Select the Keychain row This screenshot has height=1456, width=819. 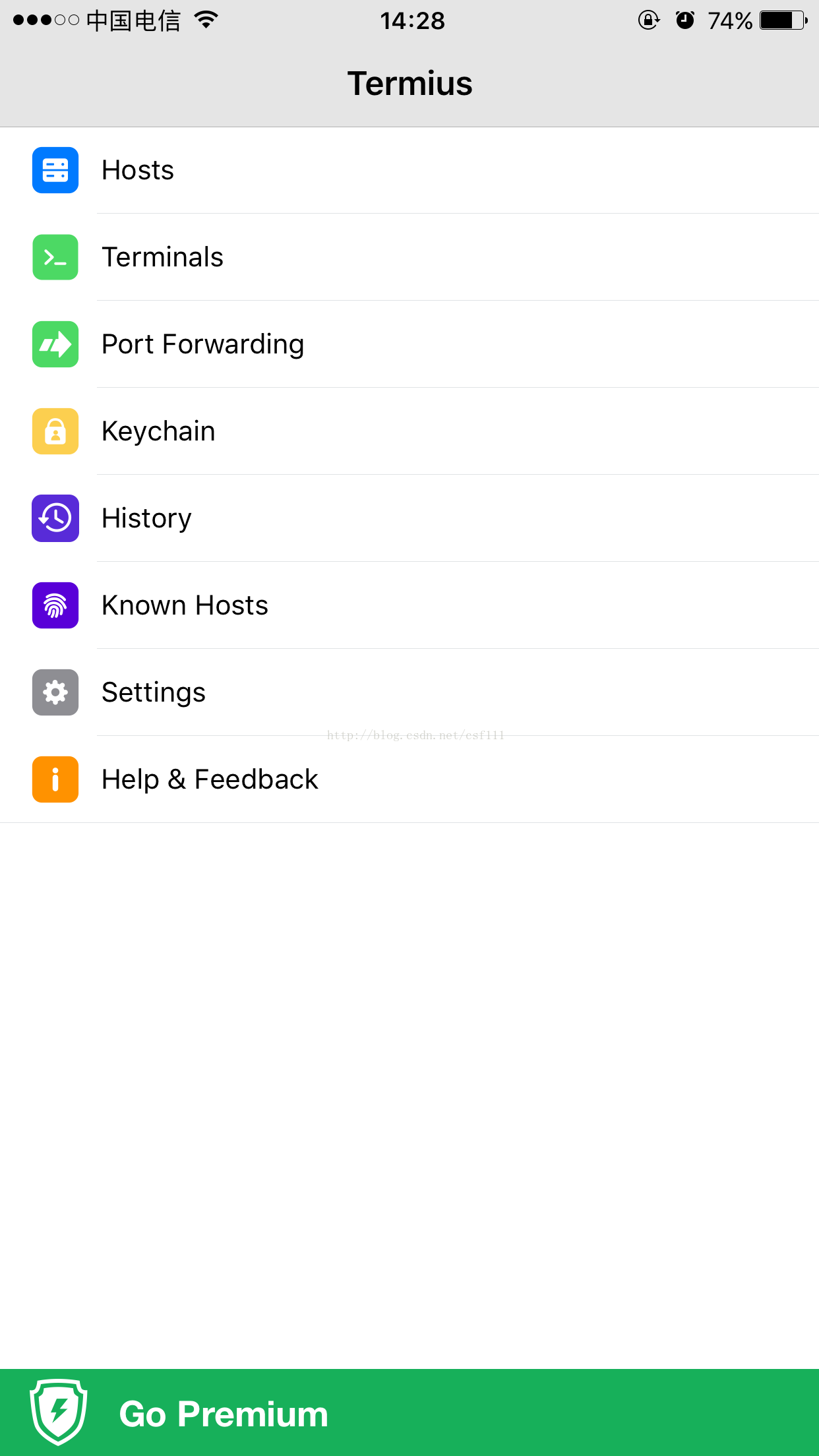409,431
